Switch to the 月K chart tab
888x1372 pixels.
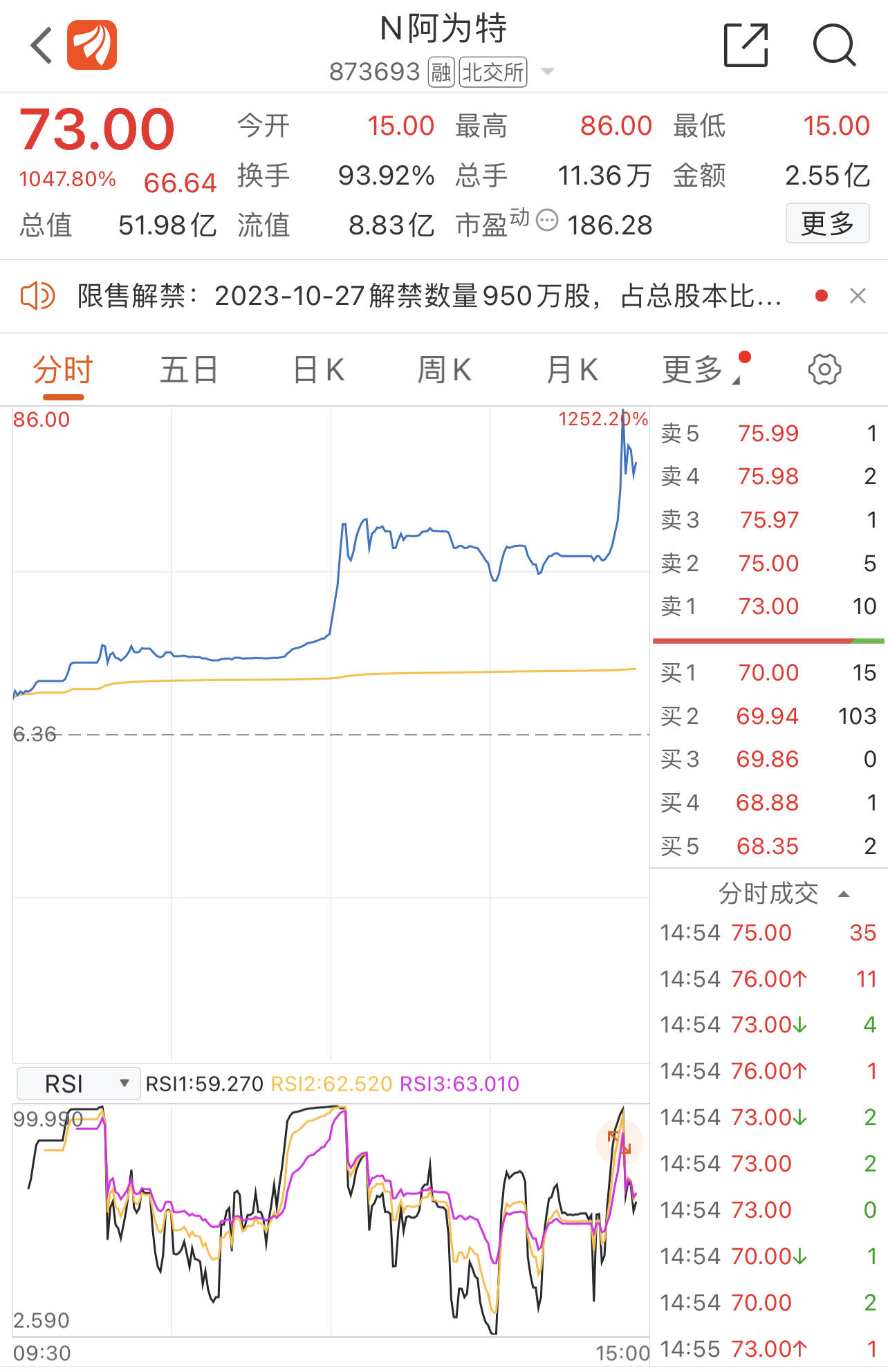click(x=572, y=370)
